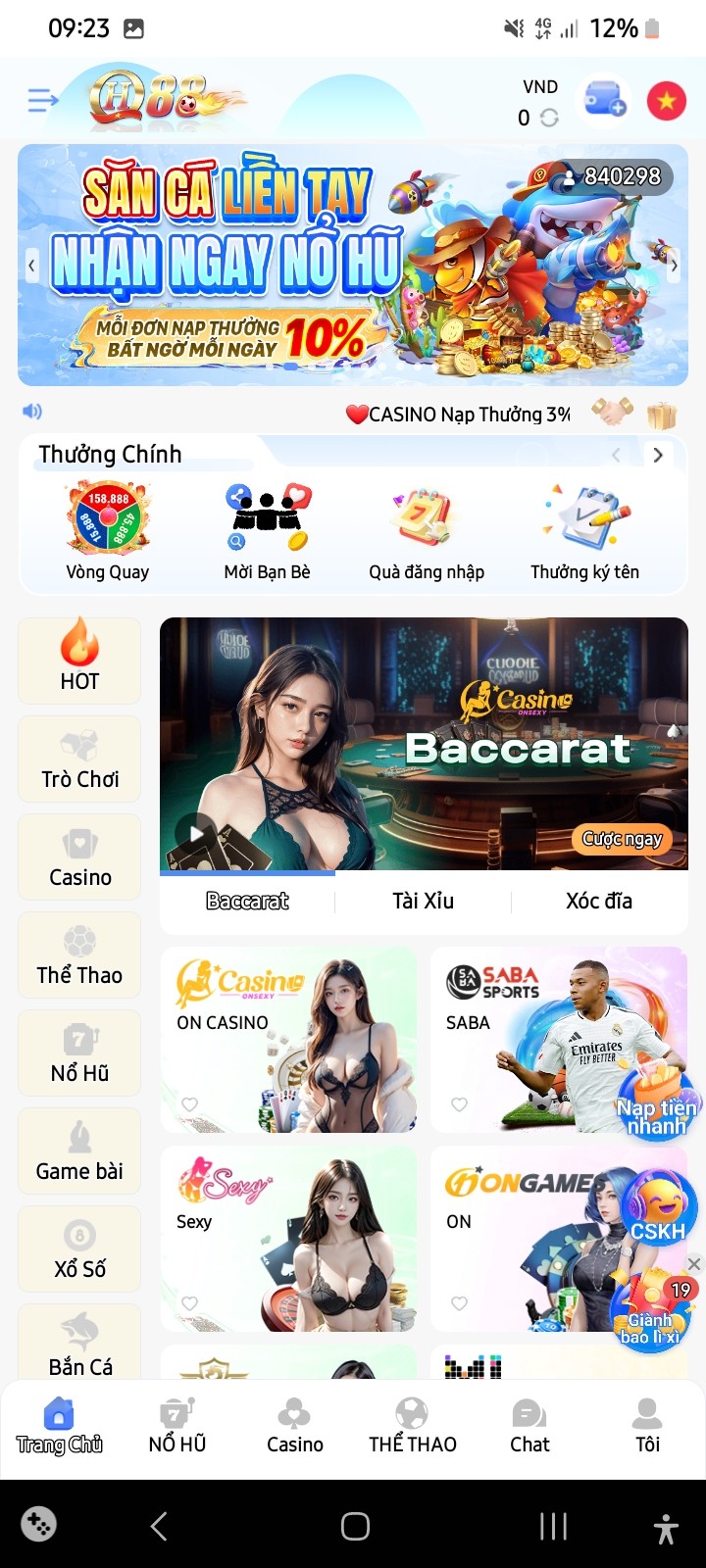Tap Cược ngay on Baccarat banner

[622, 839]
